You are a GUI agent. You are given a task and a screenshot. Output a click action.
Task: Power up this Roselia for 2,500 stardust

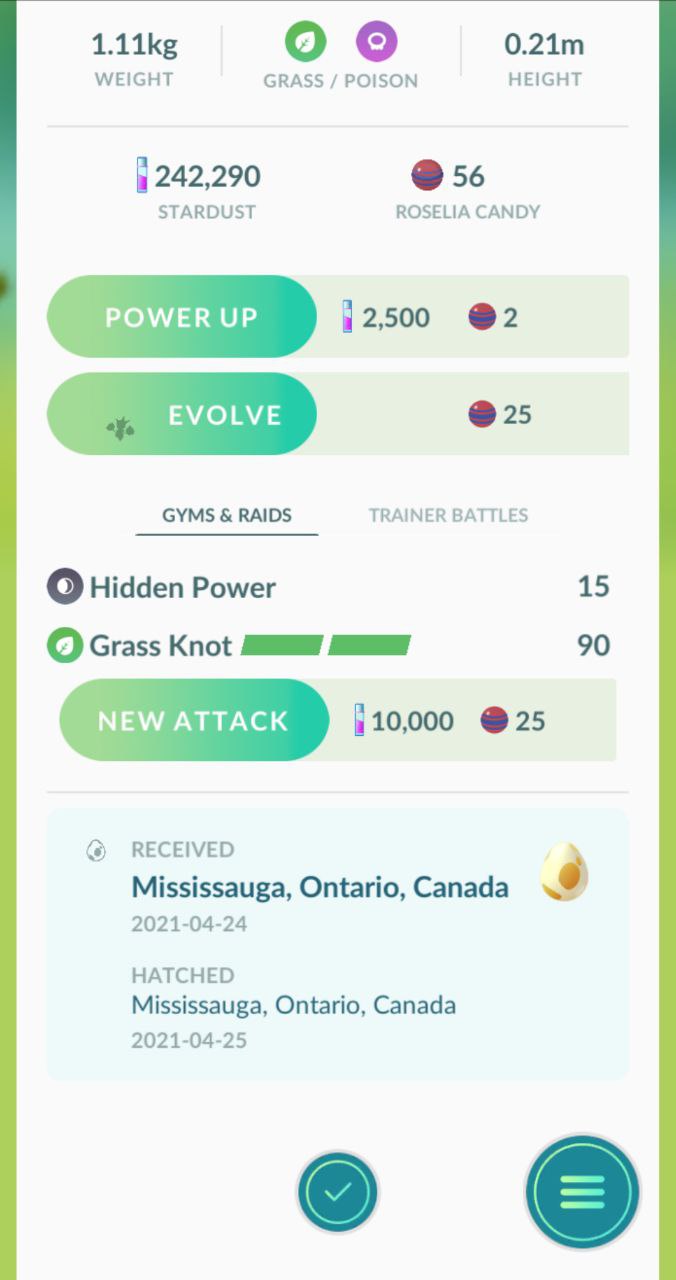pyautogui.click(x=182, y=317)
